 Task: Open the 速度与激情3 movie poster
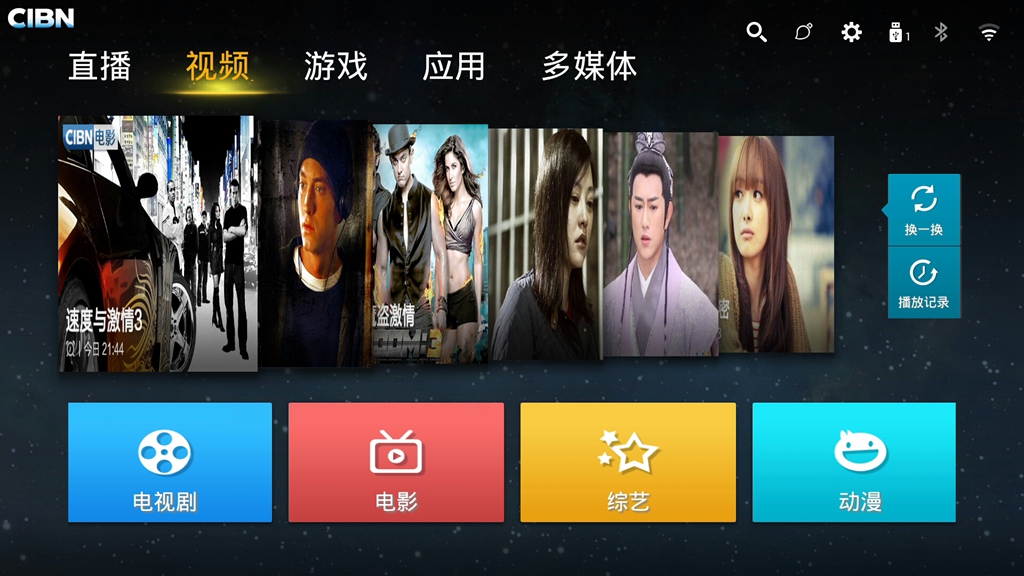point(158,244)
